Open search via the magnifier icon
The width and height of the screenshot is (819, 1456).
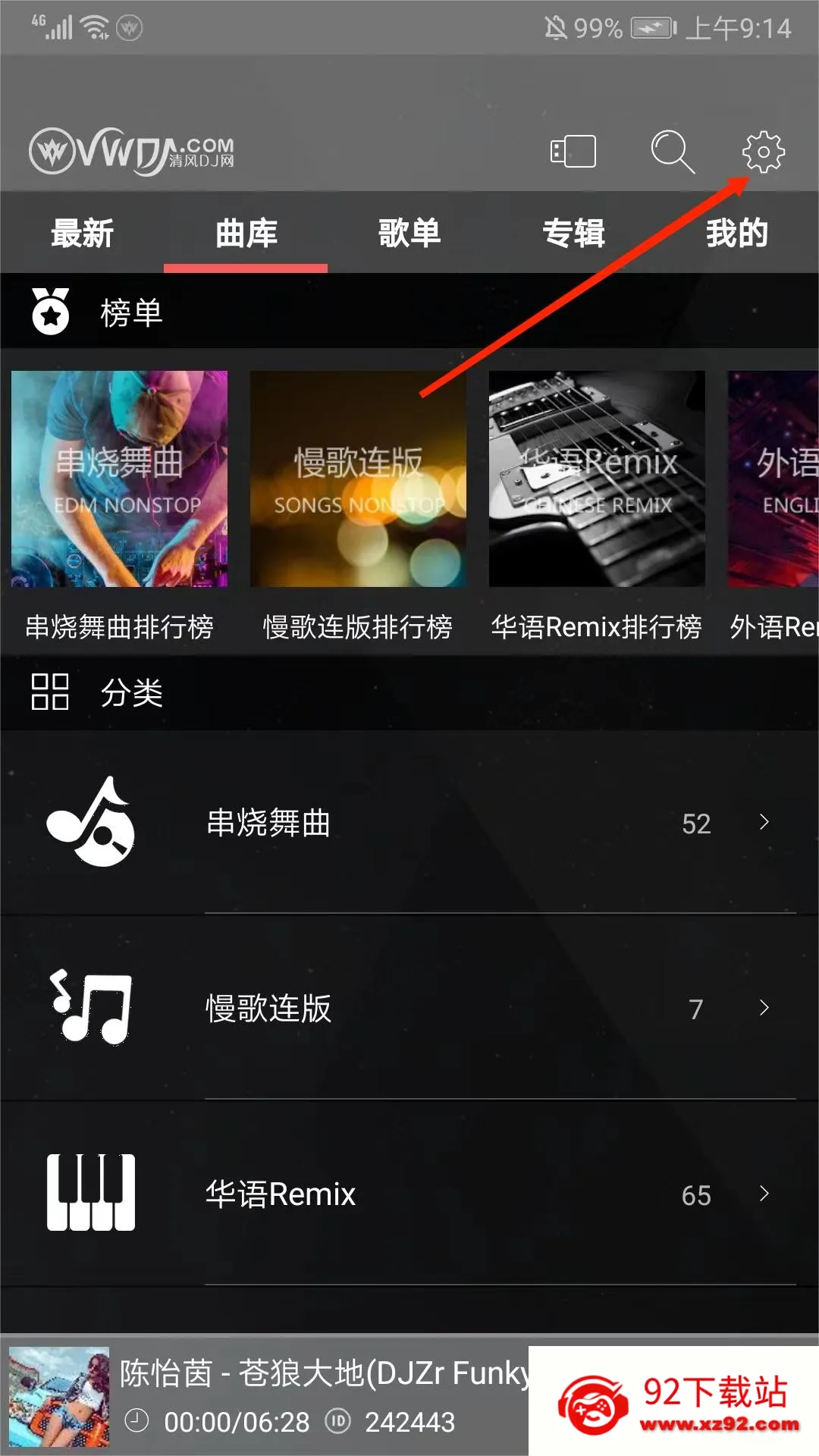point(672,150)
